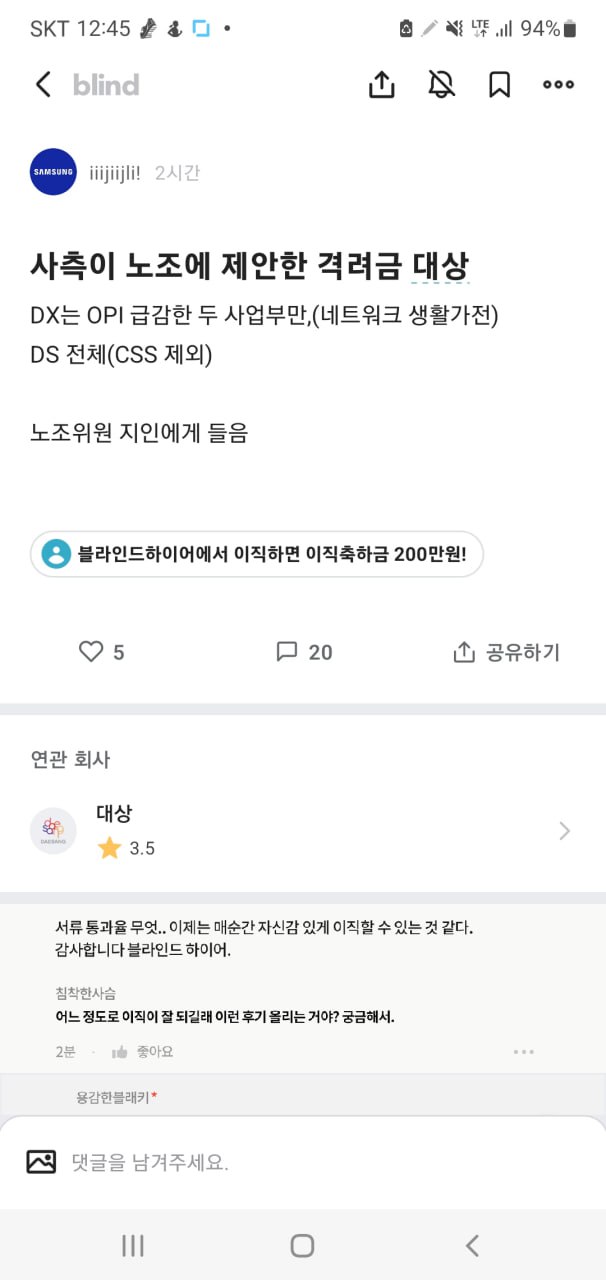Screen dimensions: 606x1280
Task: Mute notifications for this post
Action: click(441, 85)
